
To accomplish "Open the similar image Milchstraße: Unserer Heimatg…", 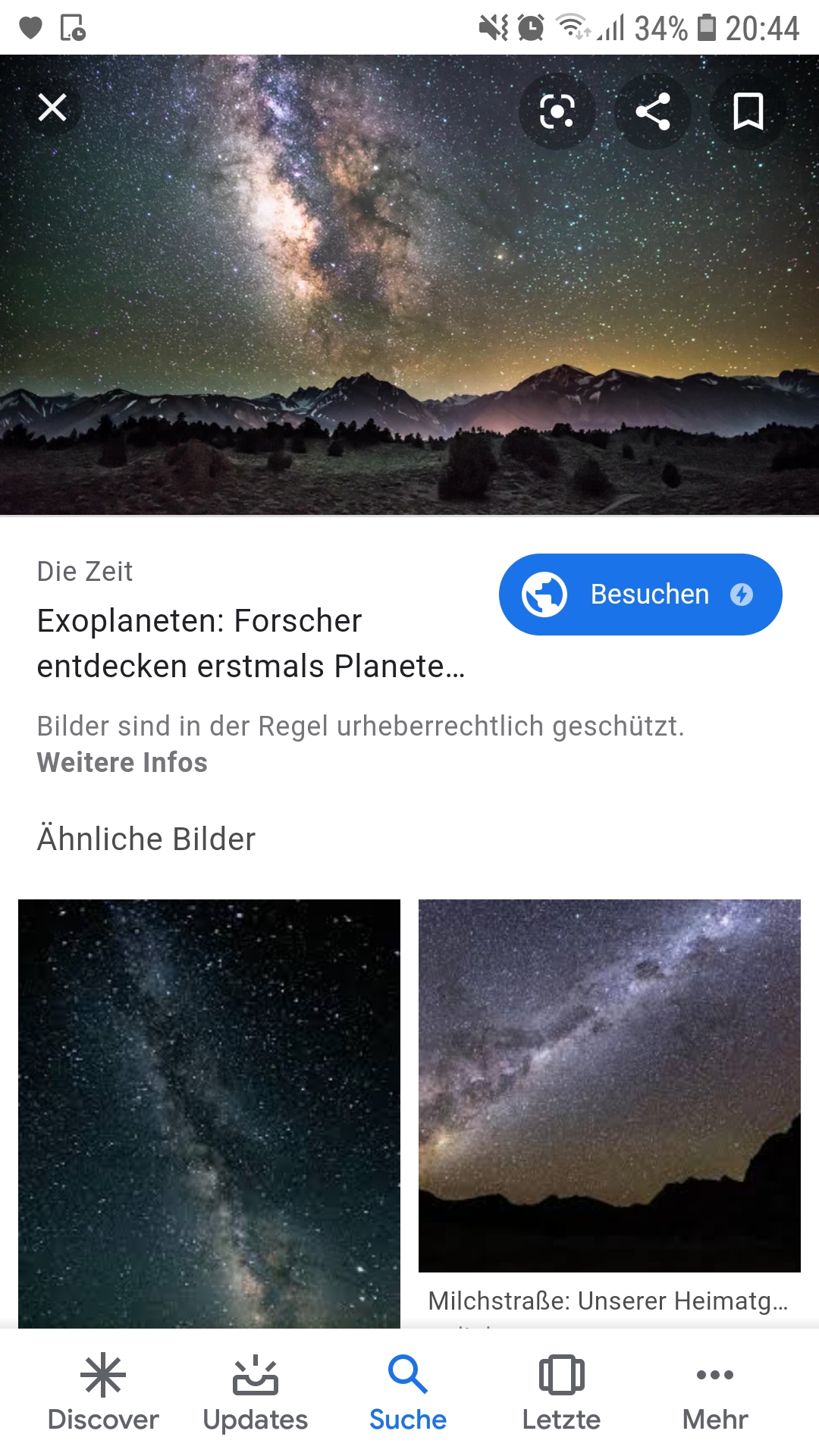I will (609, 1084).
